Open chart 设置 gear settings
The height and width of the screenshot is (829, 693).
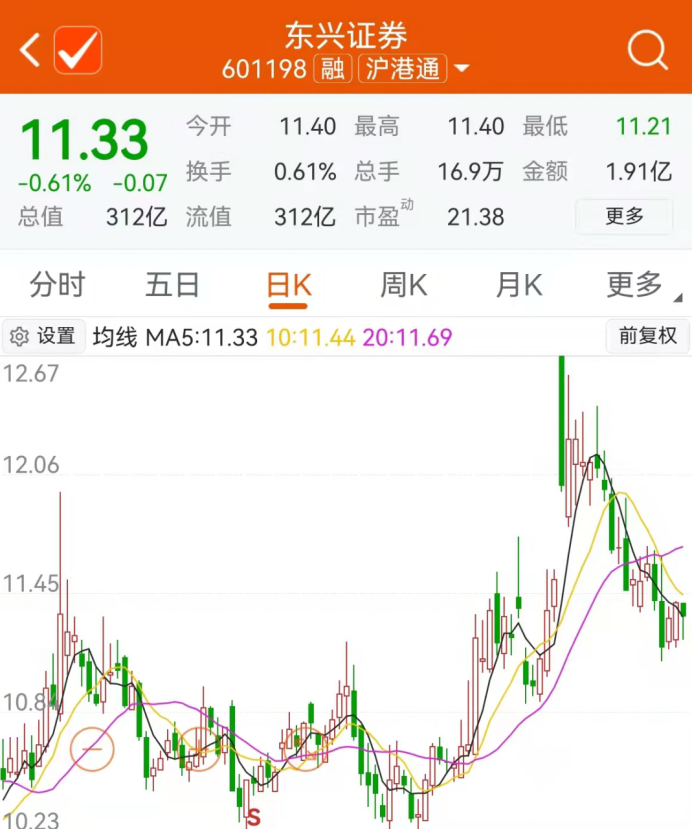(x=43, y=337)
